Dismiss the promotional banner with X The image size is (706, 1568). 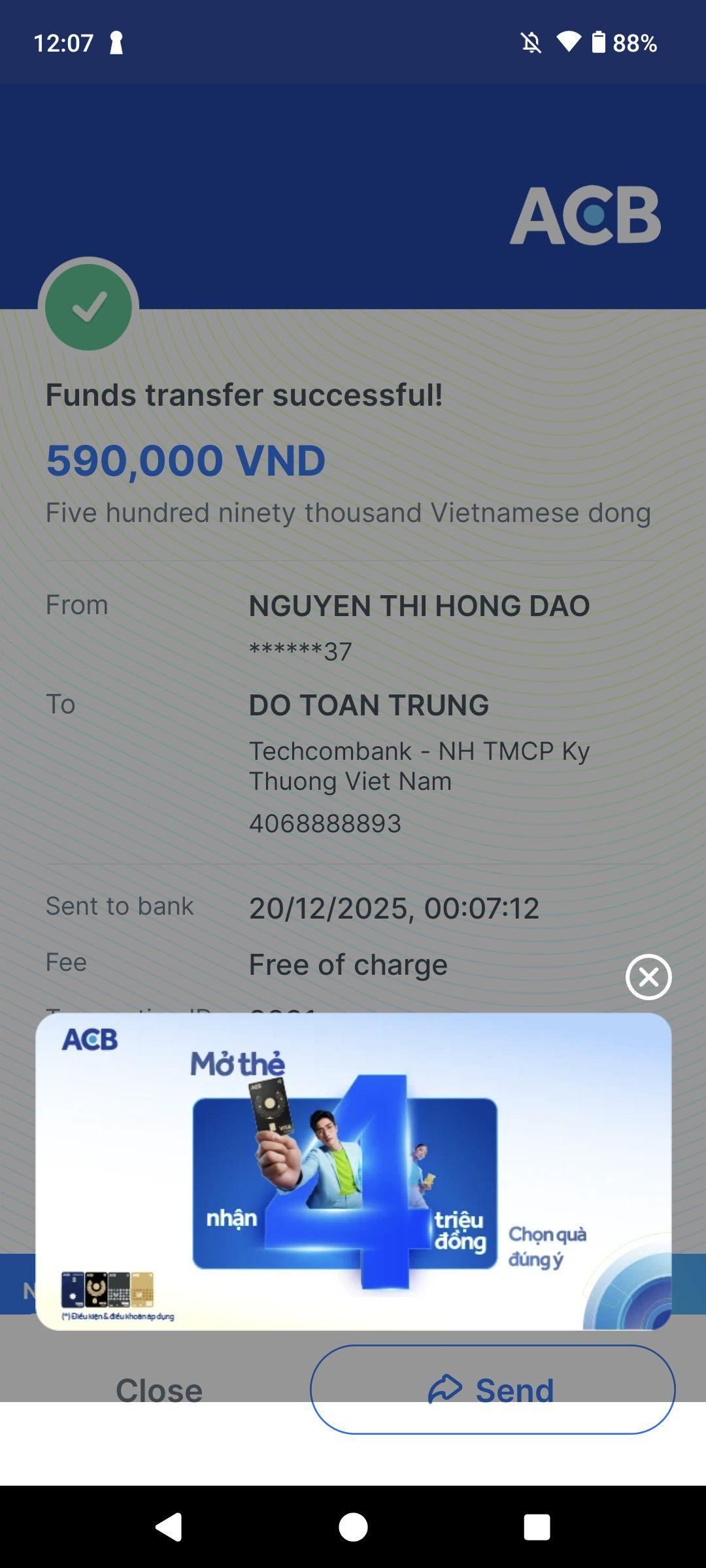coord(648,977)
